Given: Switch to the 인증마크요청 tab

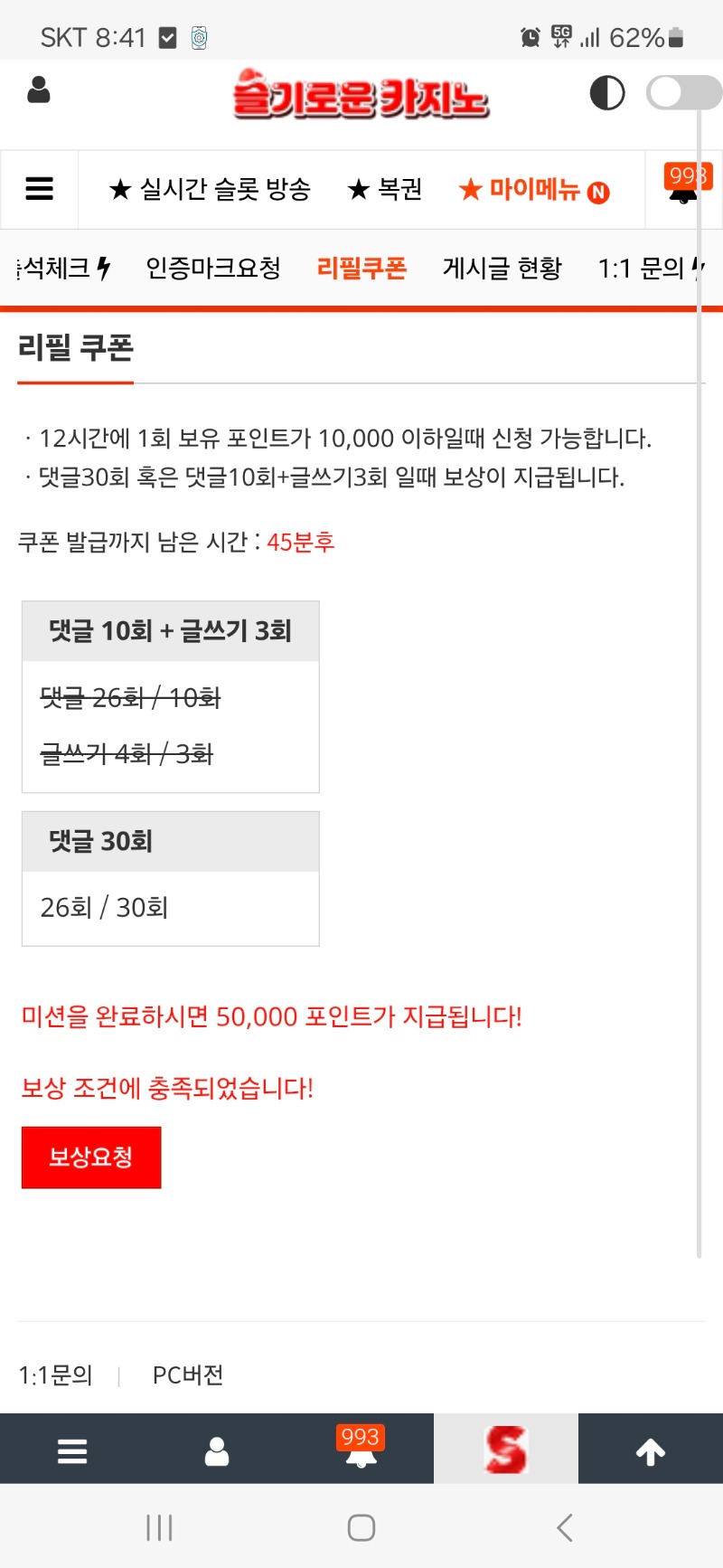Looking at the screenshot, I should (213, 268).
